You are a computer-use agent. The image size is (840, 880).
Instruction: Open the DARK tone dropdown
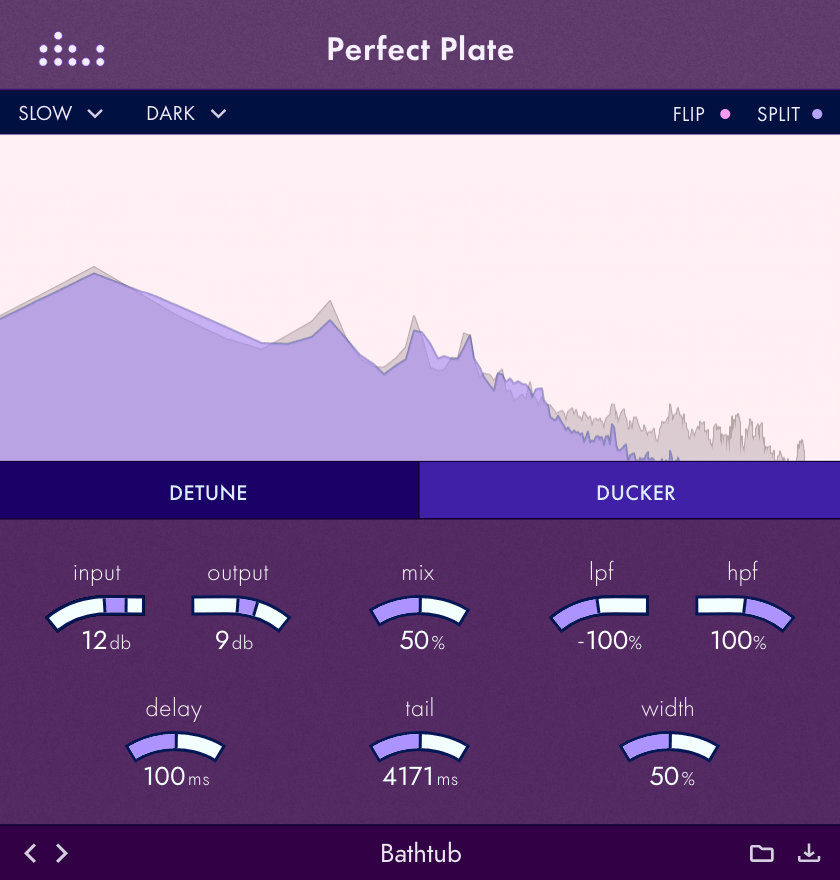click(186, 114)
